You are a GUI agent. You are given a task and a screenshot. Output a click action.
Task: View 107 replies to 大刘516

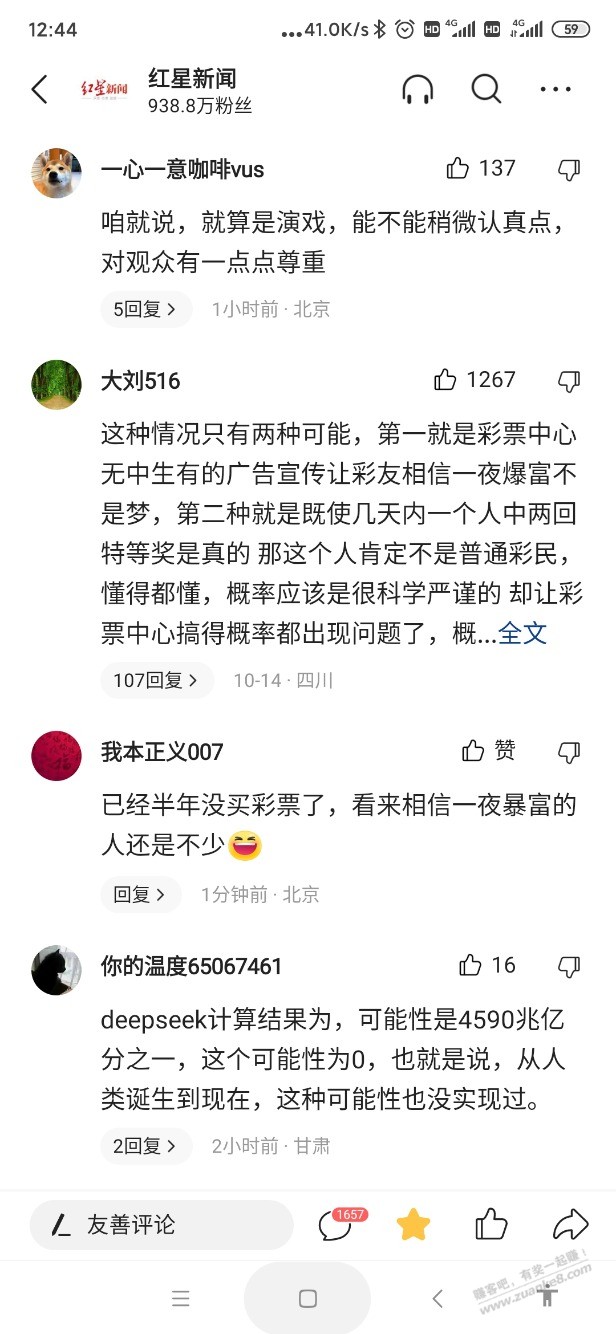pyautogui.click(x=156, y=681)
